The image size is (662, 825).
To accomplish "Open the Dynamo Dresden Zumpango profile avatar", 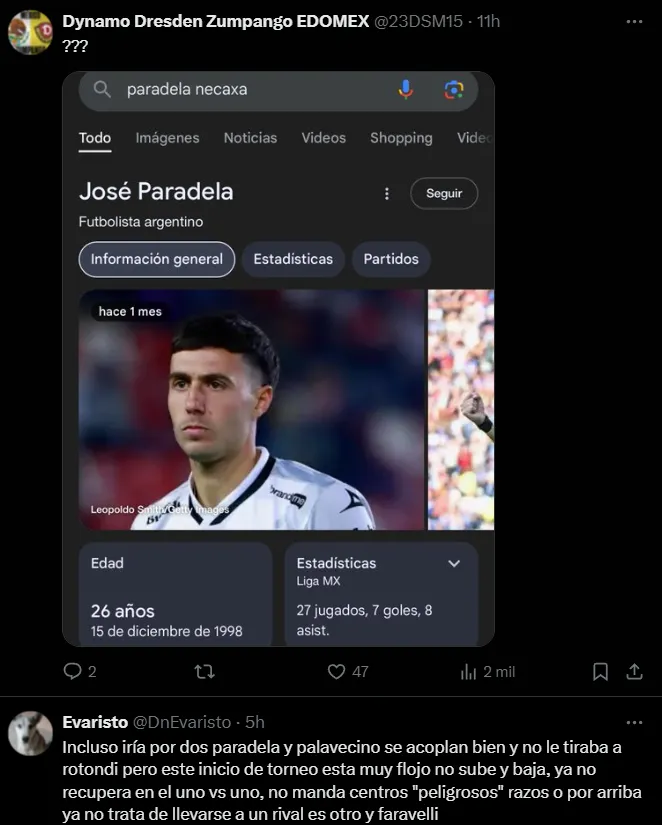I will (x=30, y=33).
